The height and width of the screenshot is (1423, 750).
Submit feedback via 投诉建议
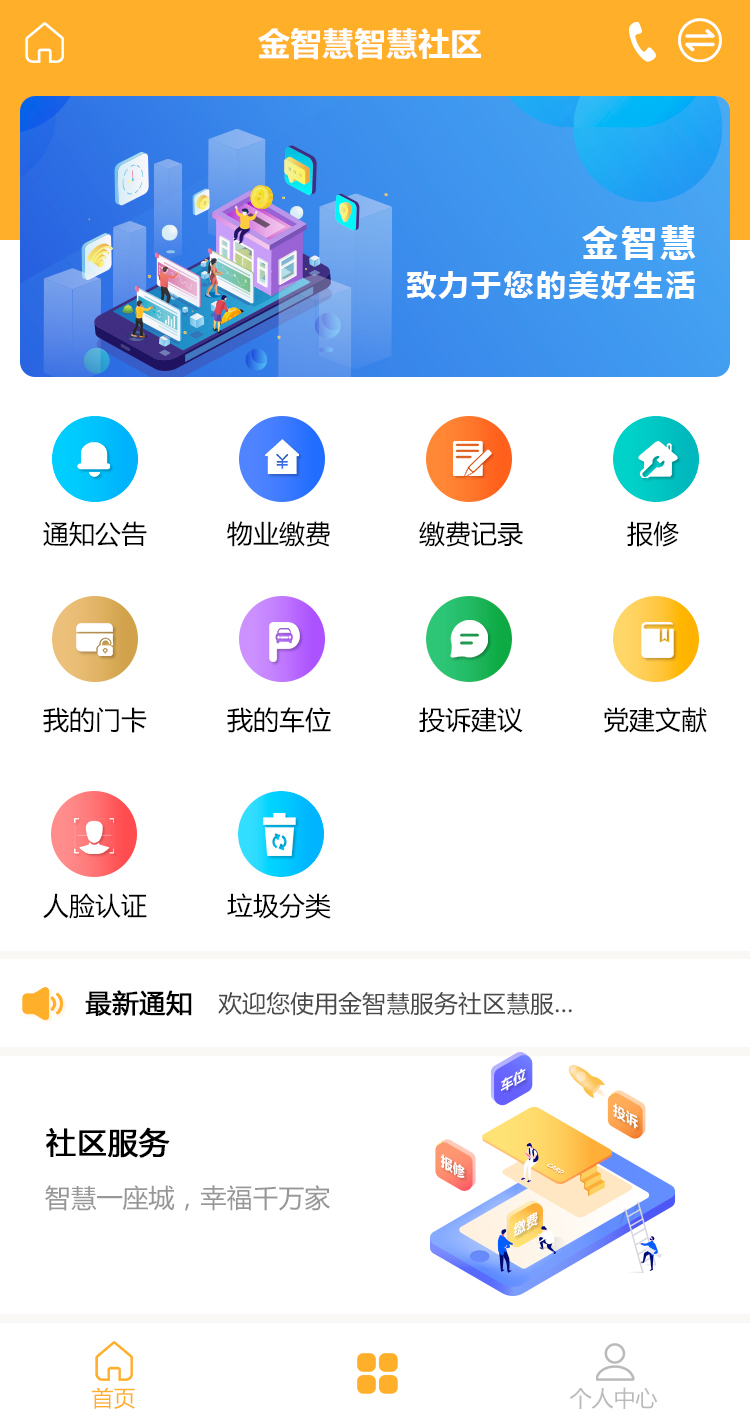[469, 665]
